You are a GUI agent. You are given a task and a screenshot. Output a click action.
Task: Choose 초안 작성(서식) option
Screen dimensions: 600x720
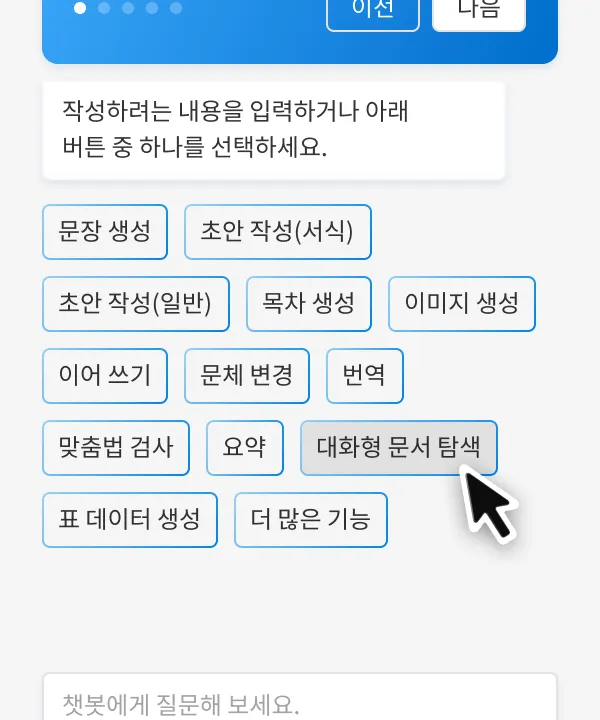[277, 232]
